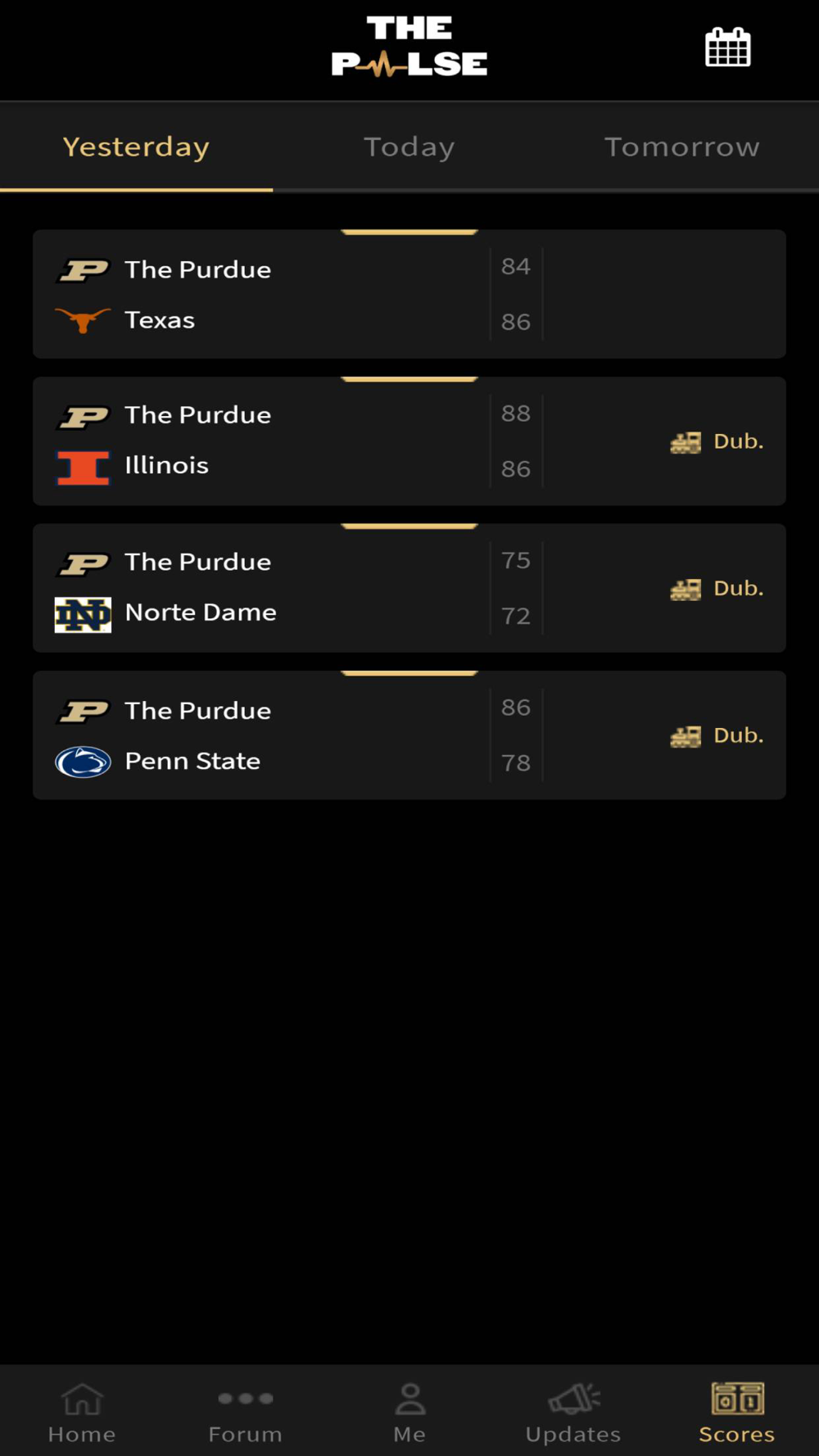Screen dimensions: 819x1456
Task: Switch to the Tomorrow tab
Action: 681,147
